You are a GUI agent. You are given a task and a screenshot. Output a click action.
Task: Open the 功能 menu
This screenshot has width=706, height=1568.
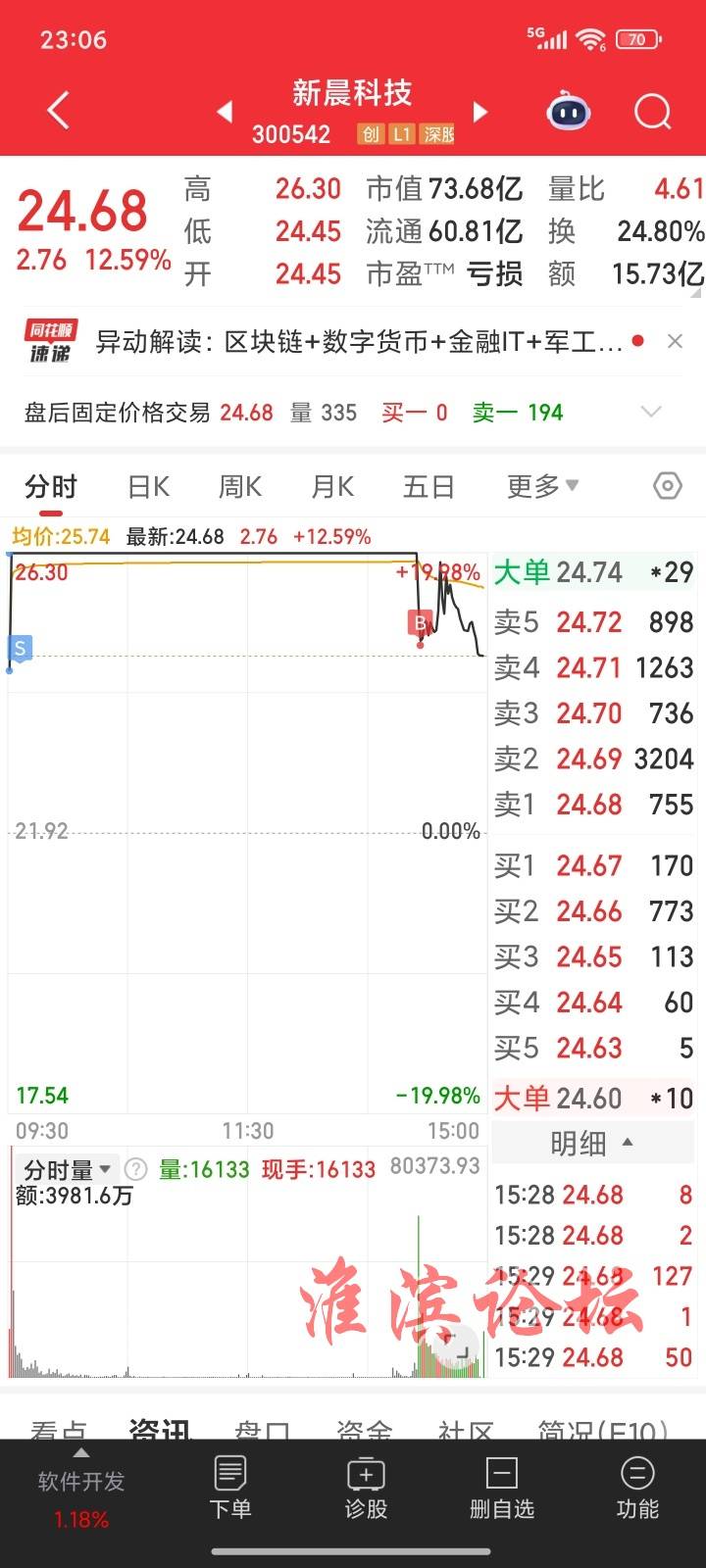[x=637, y=1488]
